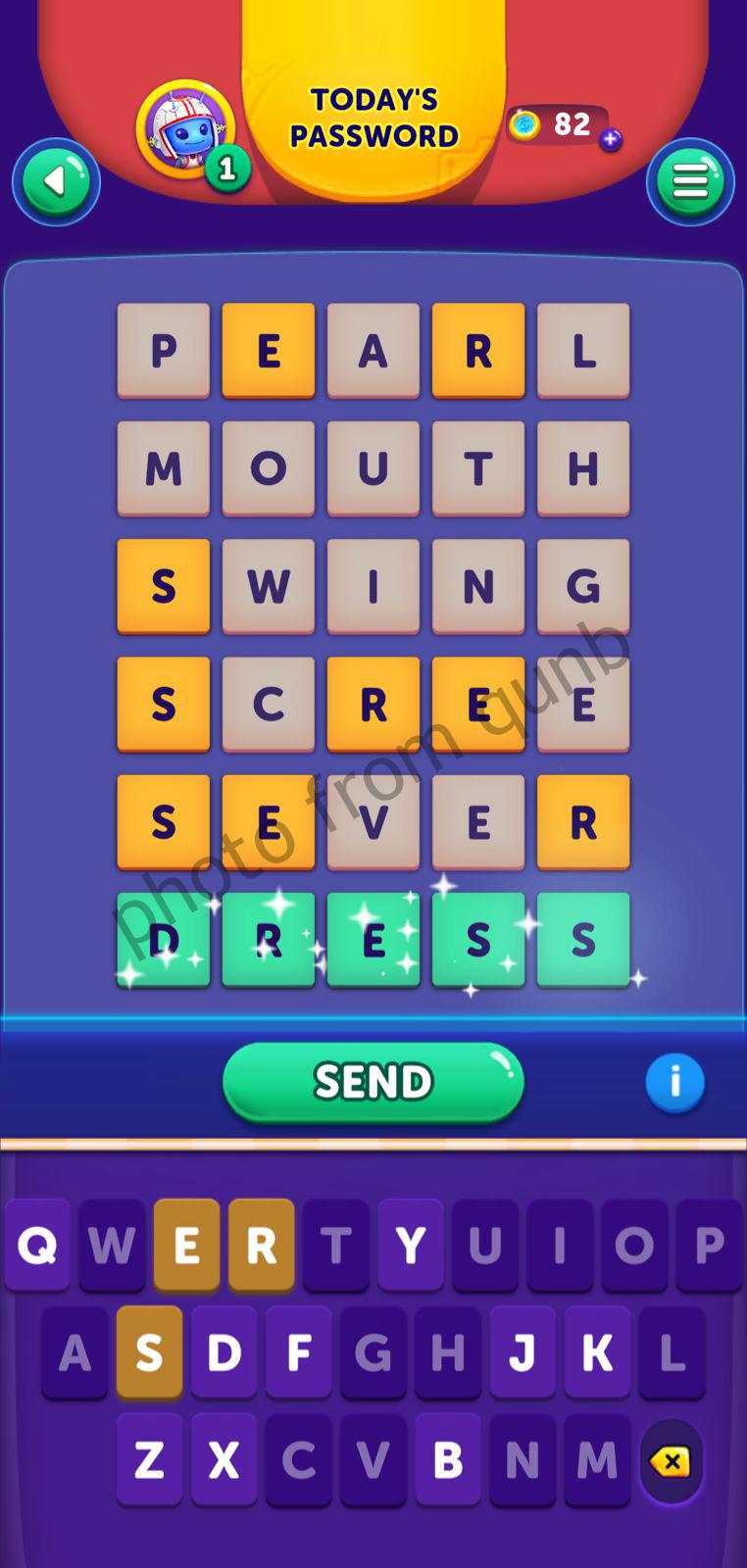Enter the letter X key
The width and height of the screenshot is (747, 1568).
click(224, 1460)
